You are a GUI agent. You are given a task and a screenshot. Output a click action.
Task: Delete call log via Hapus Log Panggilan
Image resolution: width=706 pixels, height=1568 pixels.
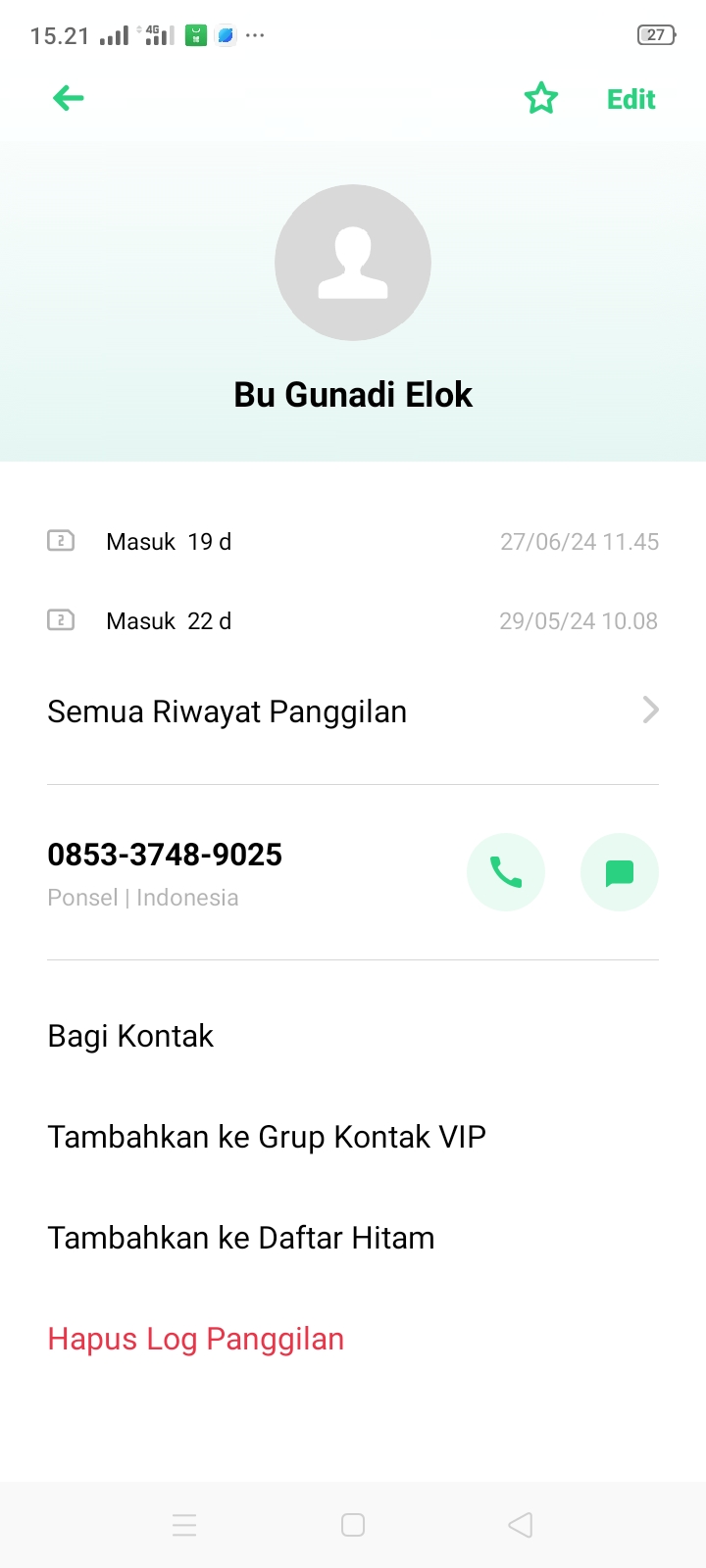coord(196,1339)
